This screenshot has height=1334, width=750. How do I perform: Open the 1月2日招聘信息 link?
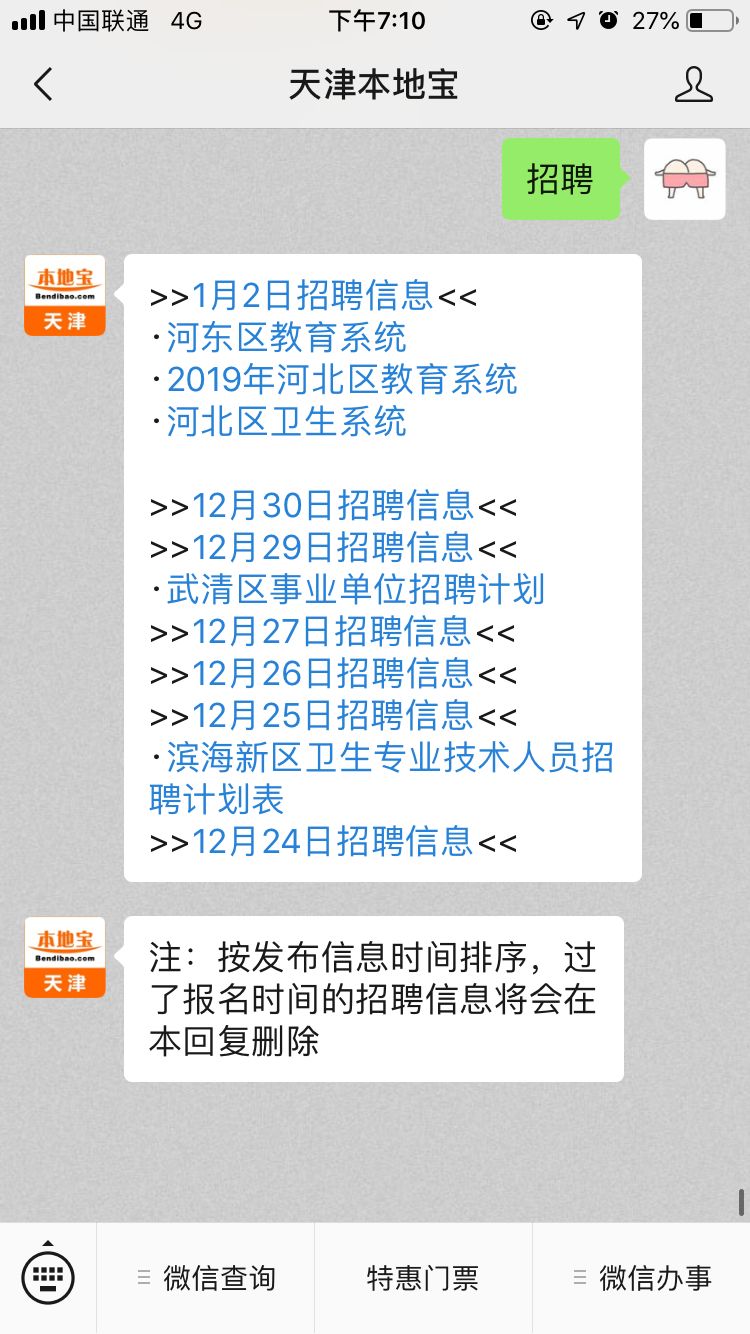coord(312,296)
